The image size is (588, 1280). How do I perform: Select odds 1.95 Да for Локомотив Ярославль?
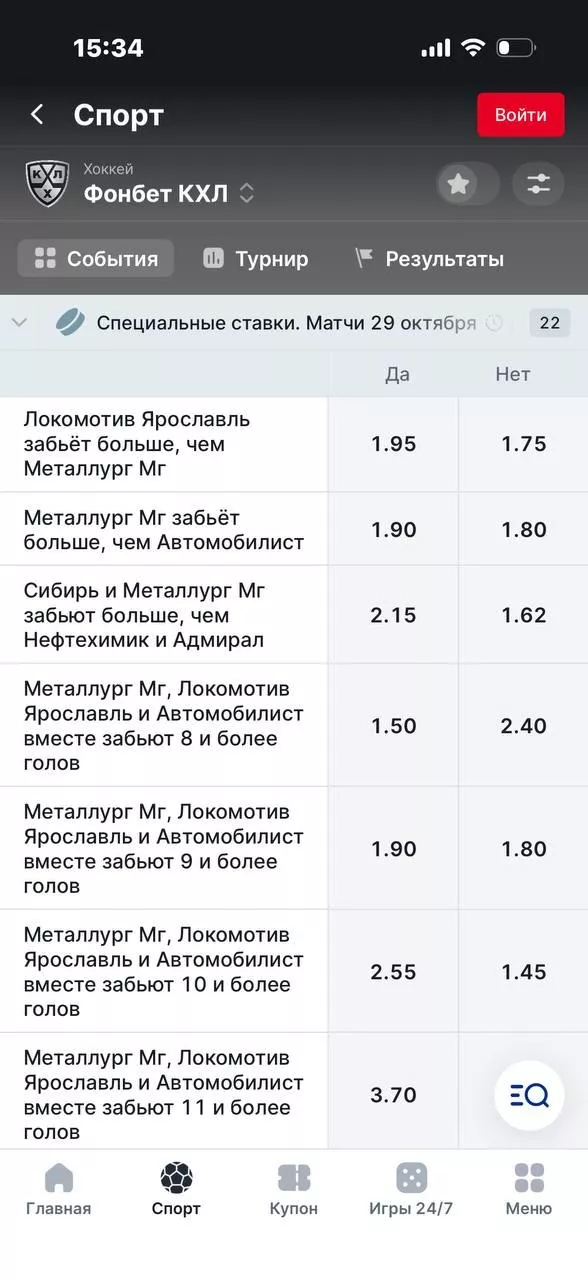[x=393, y=444]
